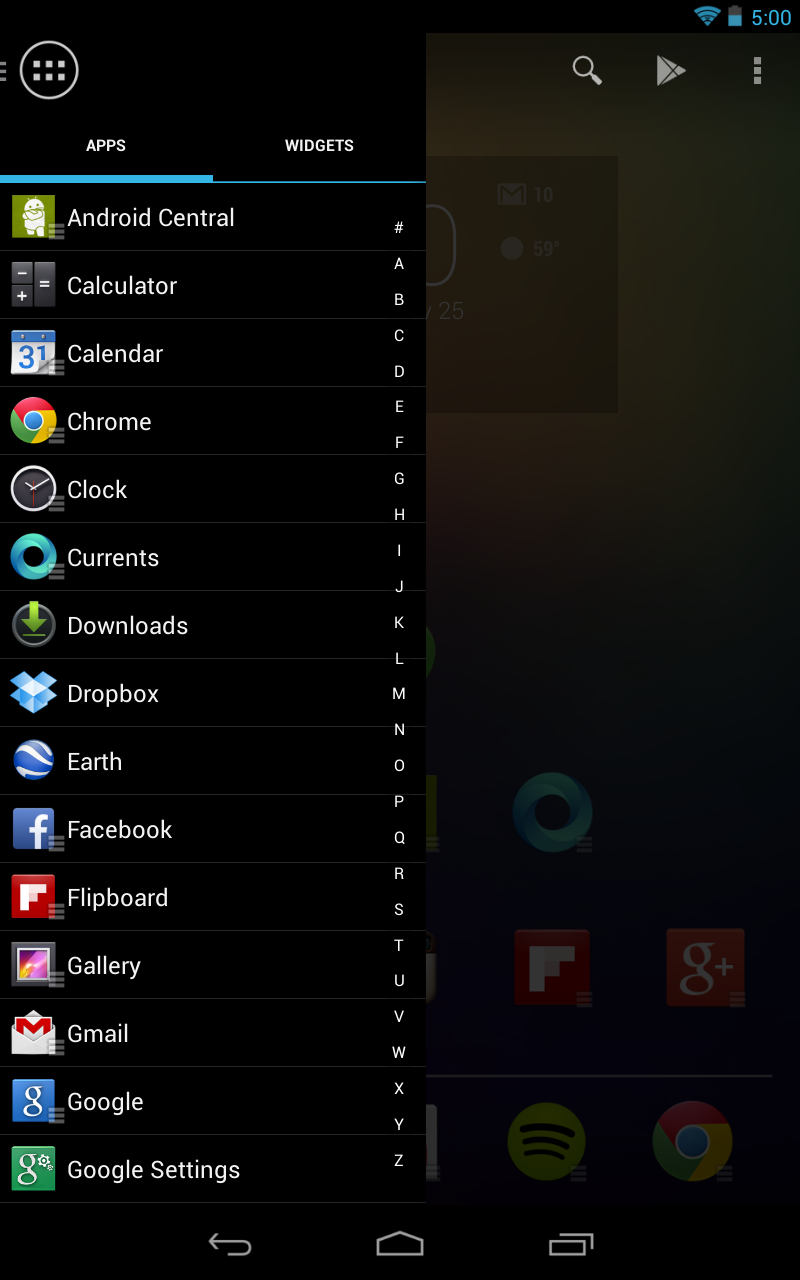Jump to letter M in the alphabet index
Image resolution: width=800 pixels, height=1280 pixels.
click(399, 693)
